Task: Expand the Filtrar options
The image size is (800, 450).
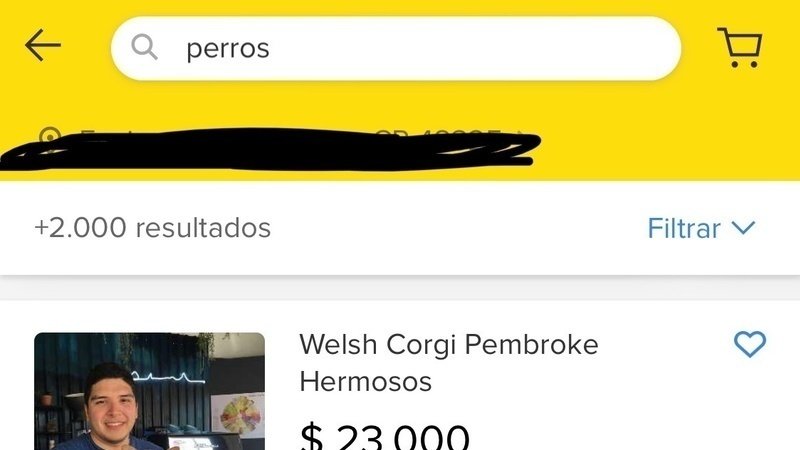Action: coord(700,228)
